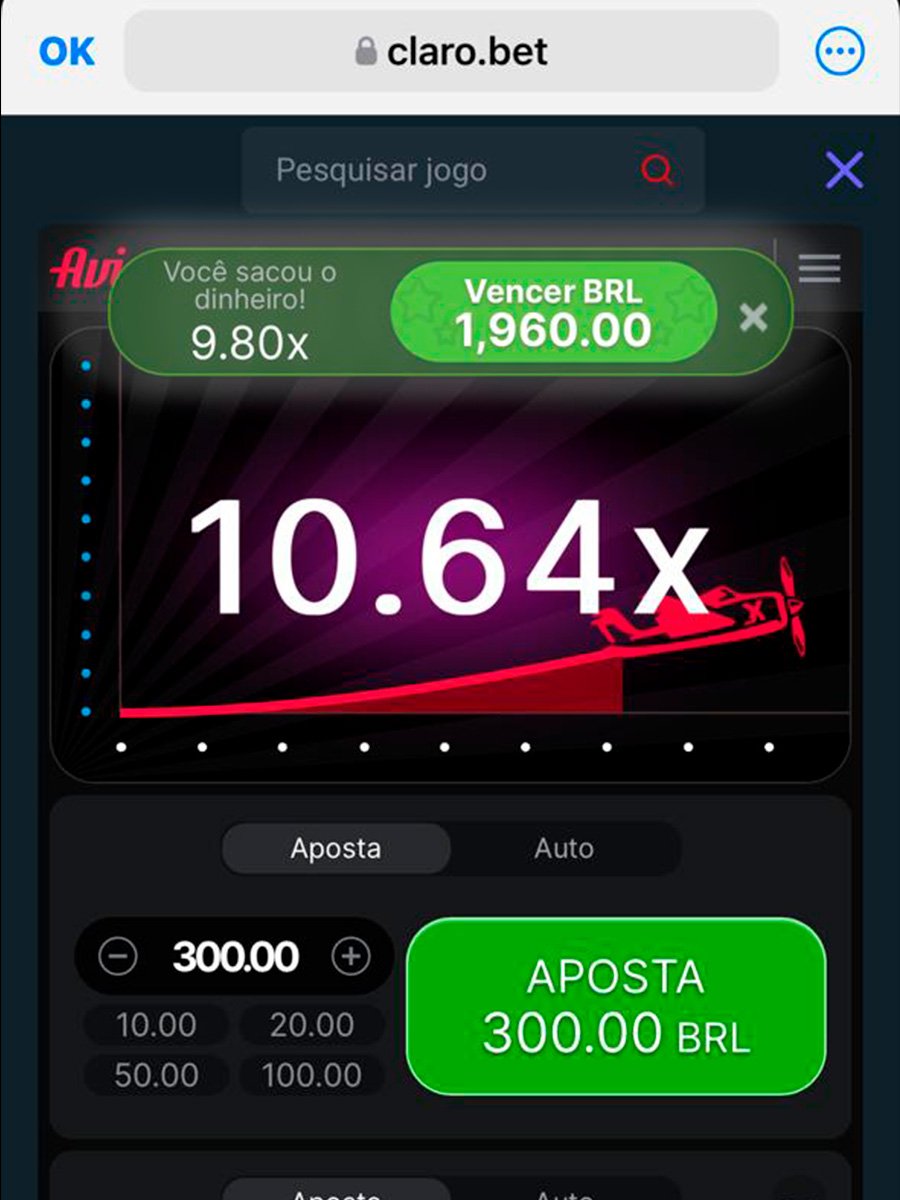Image resolution: width=900 pixels, height=1200 pixels.
Task: Open the game's hamburger menu
Action: pos(819,268)
